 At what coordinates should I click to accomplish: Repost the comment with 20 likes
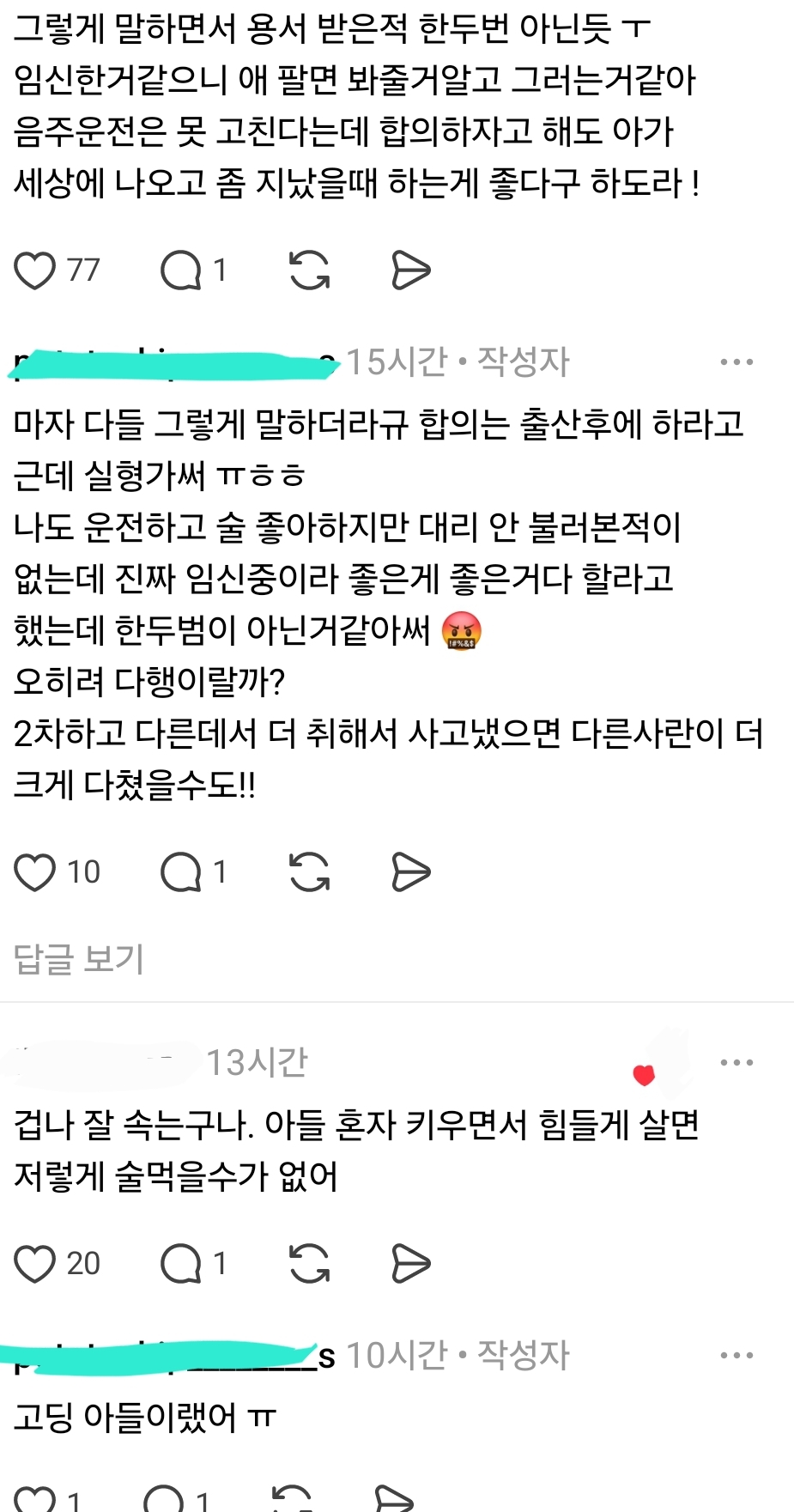coord(309,1264)
